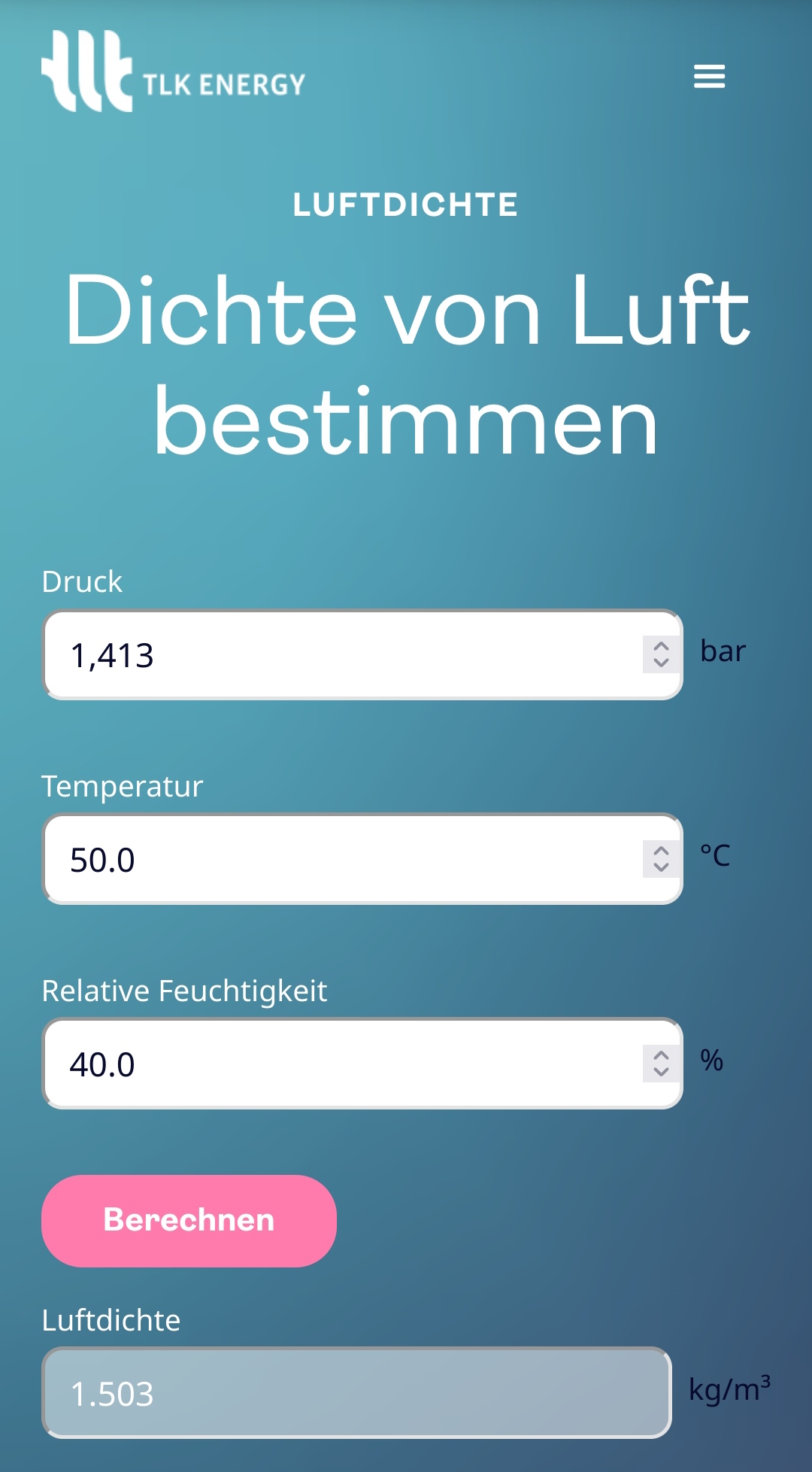Edit the Druck pressure field
The height and width of the screenshot is (1472, 812).
coord(362,654)
